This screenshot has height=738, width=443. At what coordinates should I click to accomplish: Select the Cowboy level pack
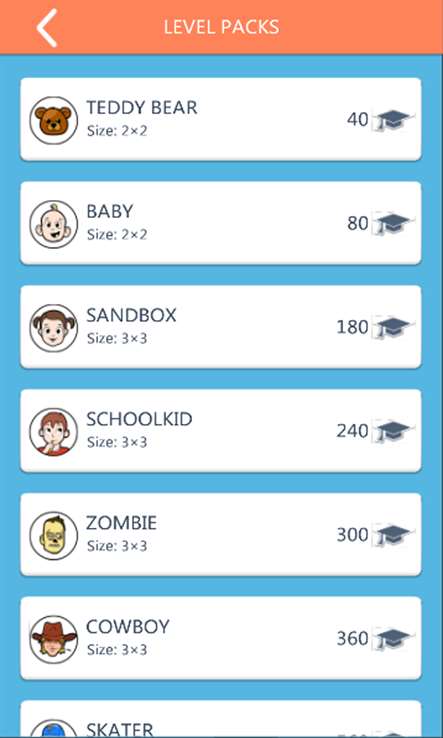(x=221, y=638)
